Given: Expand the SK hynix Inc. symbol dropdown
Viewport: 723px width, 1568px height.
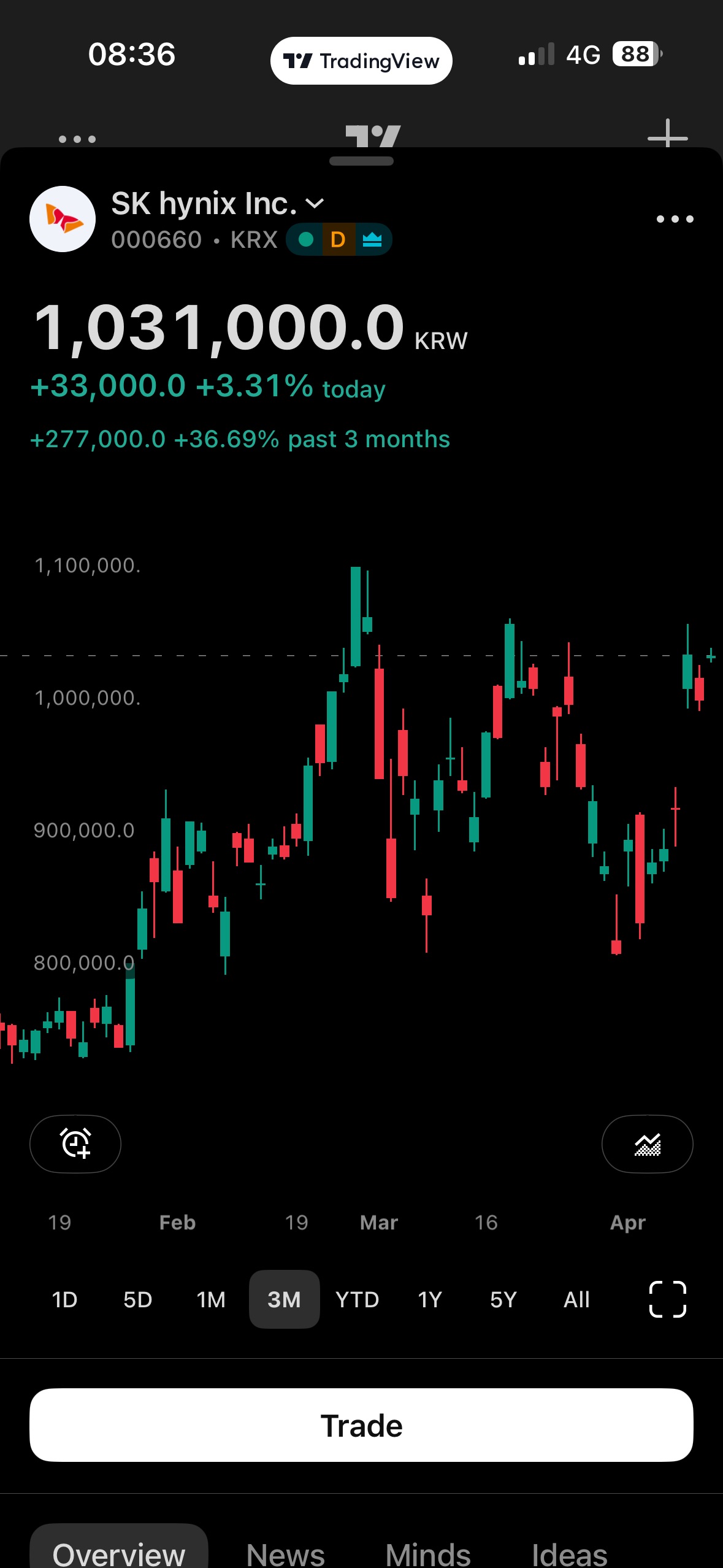Looking at the screenshot, I should pos(315,204).
